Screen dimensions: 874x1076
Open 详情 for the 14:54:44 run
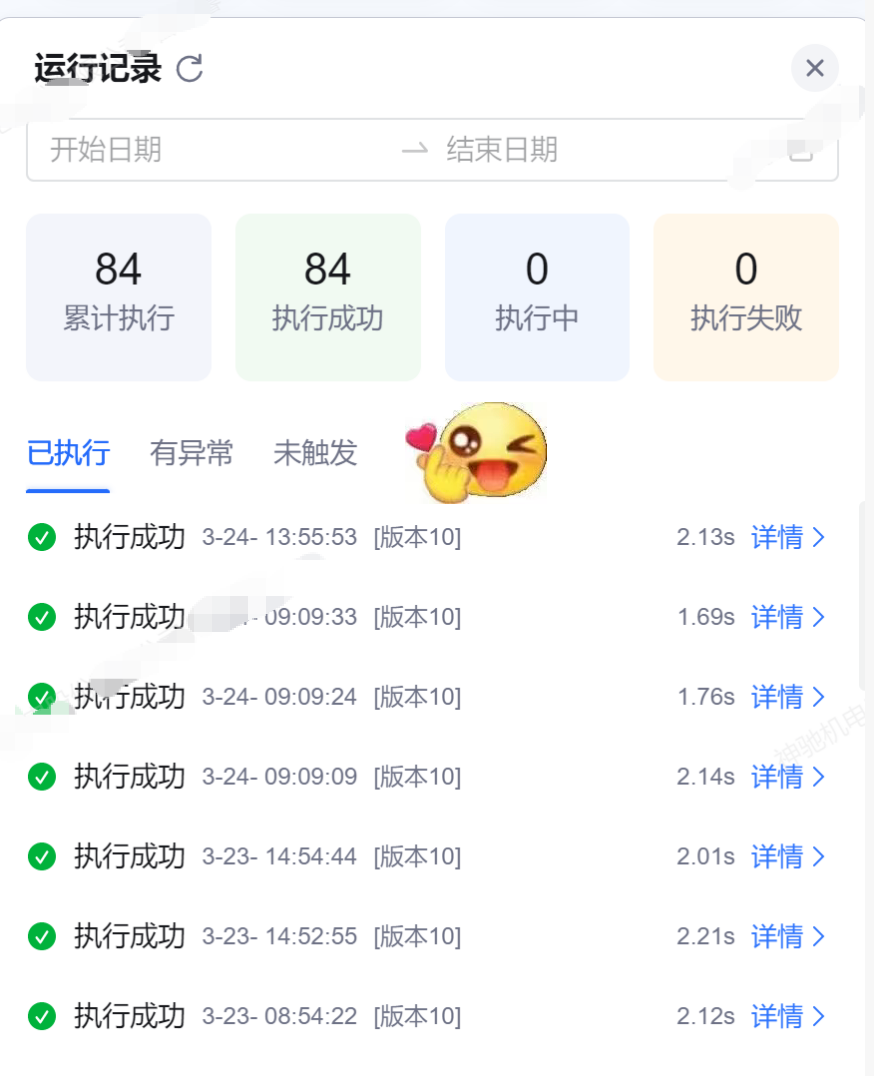(x=788, y=857)
